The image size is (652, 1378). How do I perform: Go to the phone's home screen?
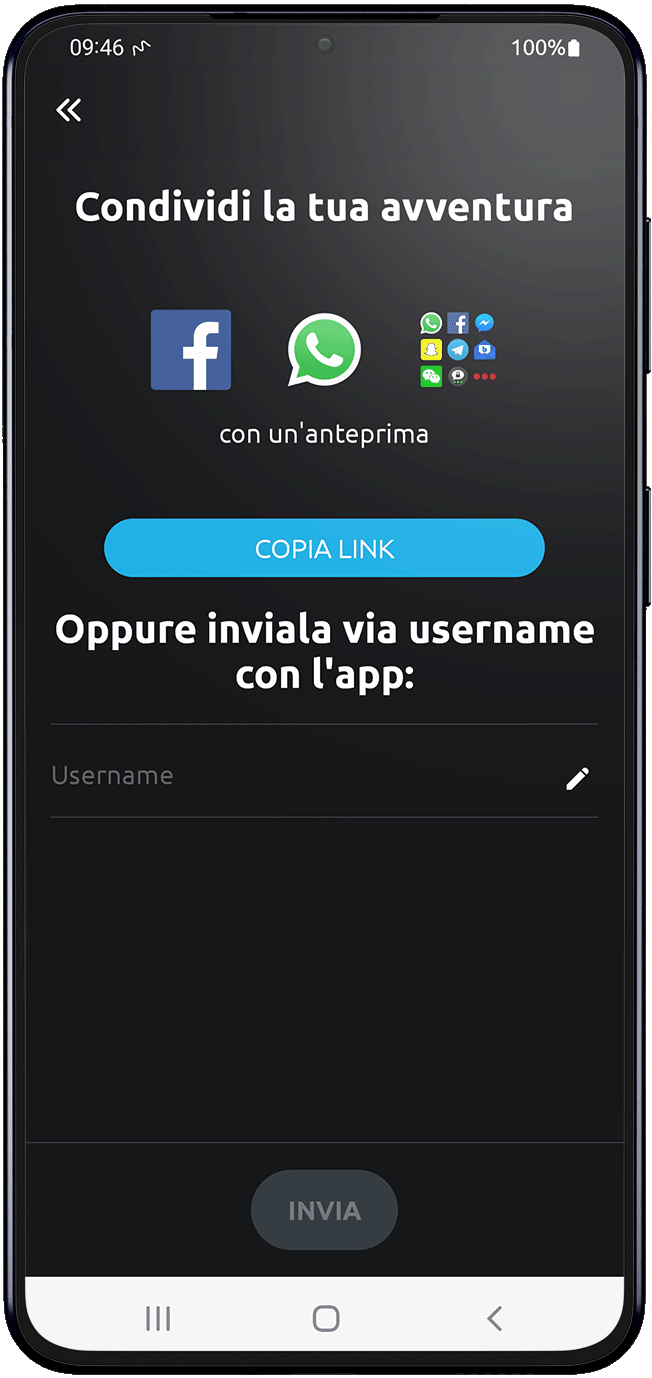click(326, 1318)
